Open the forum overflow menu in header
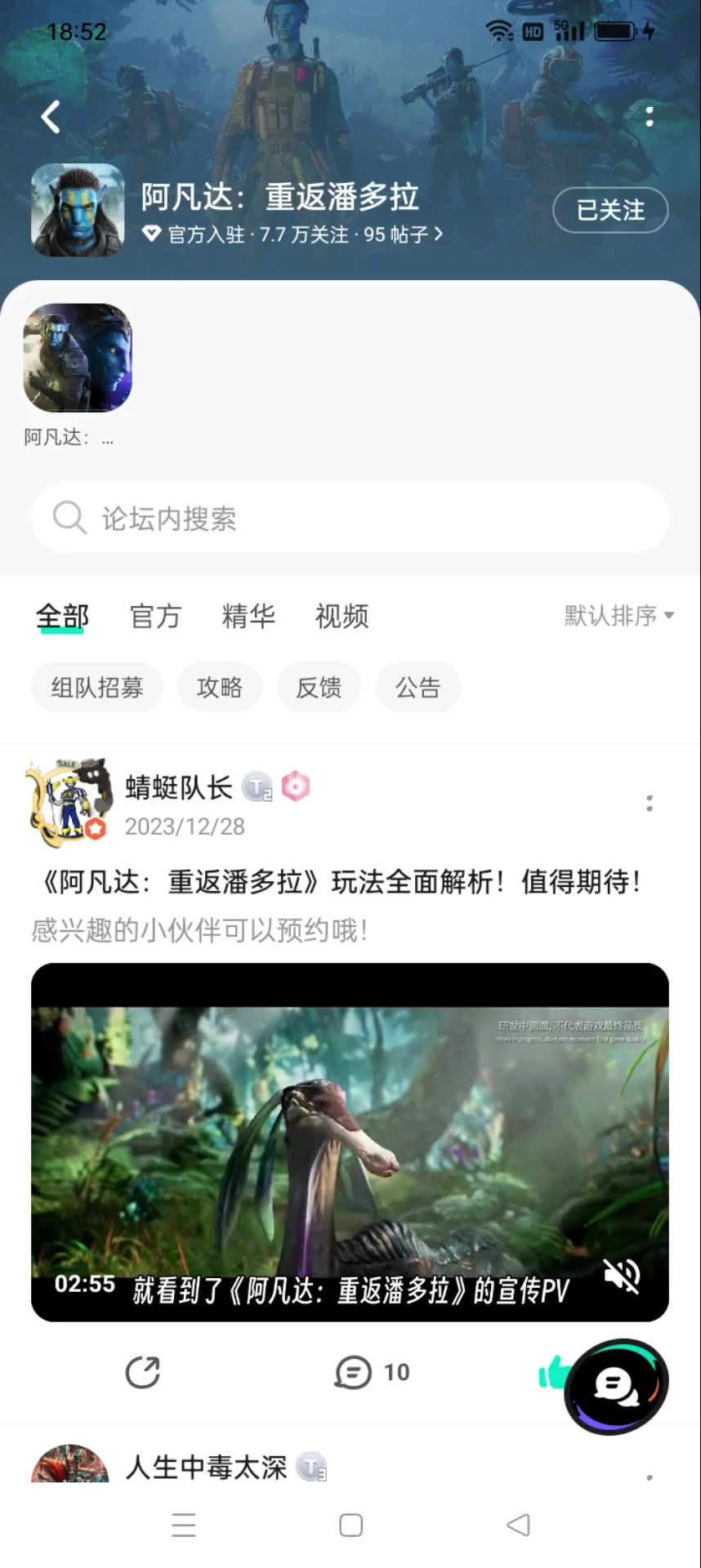This screenshot has height=1568, width=701. coord(650,117)
